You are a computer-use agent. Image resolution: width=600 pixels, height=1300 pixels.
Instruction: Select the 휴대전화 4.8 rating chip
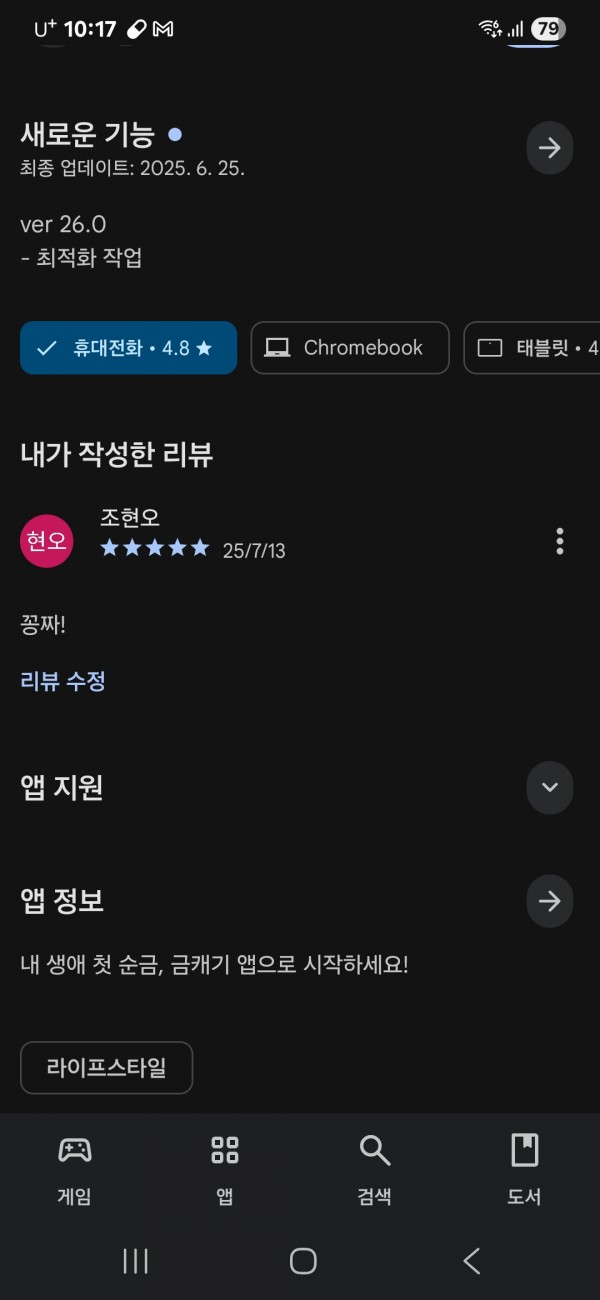[128, 348]
